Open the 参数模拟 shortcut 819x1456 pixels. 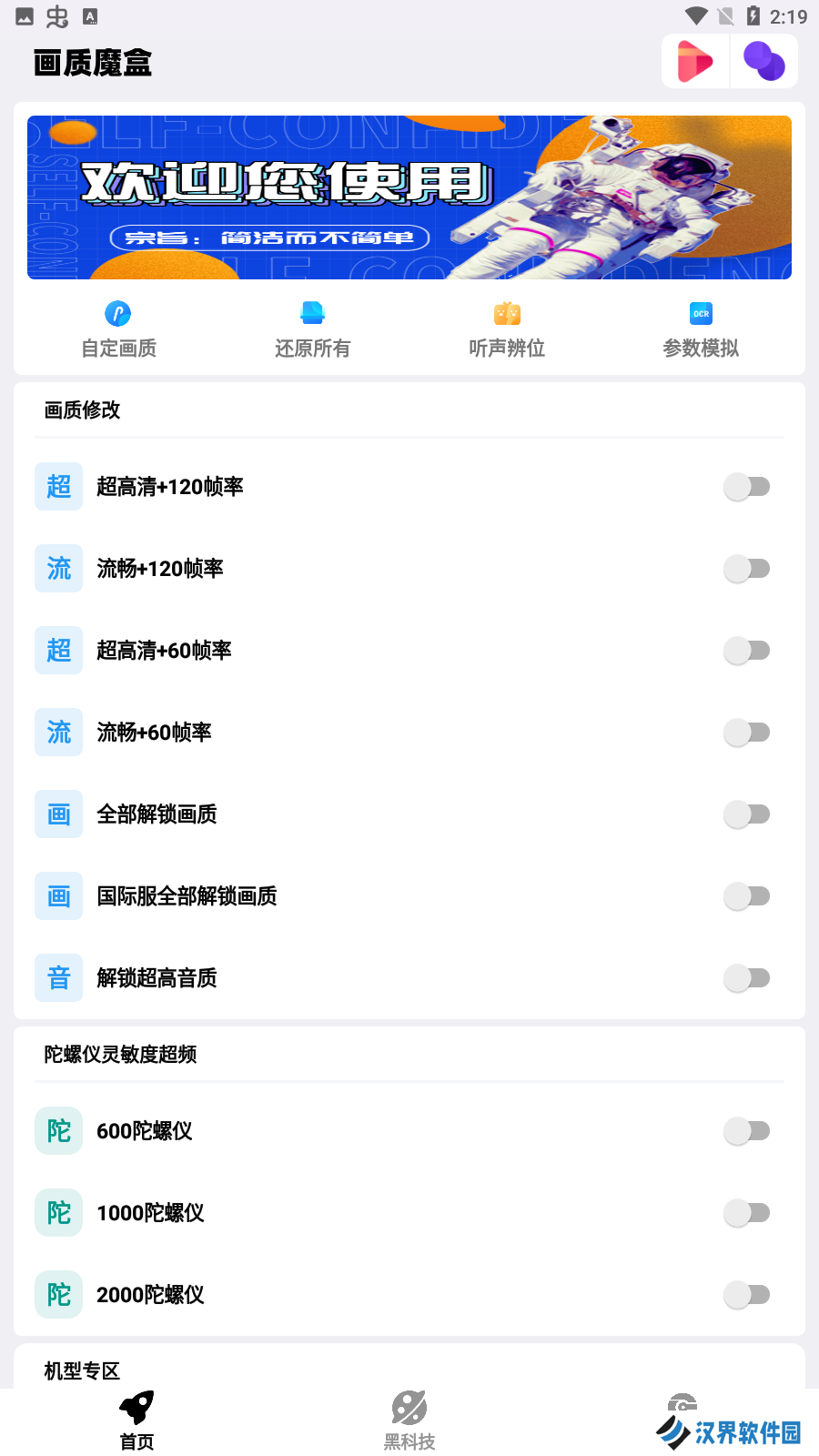tap(701, 329)
